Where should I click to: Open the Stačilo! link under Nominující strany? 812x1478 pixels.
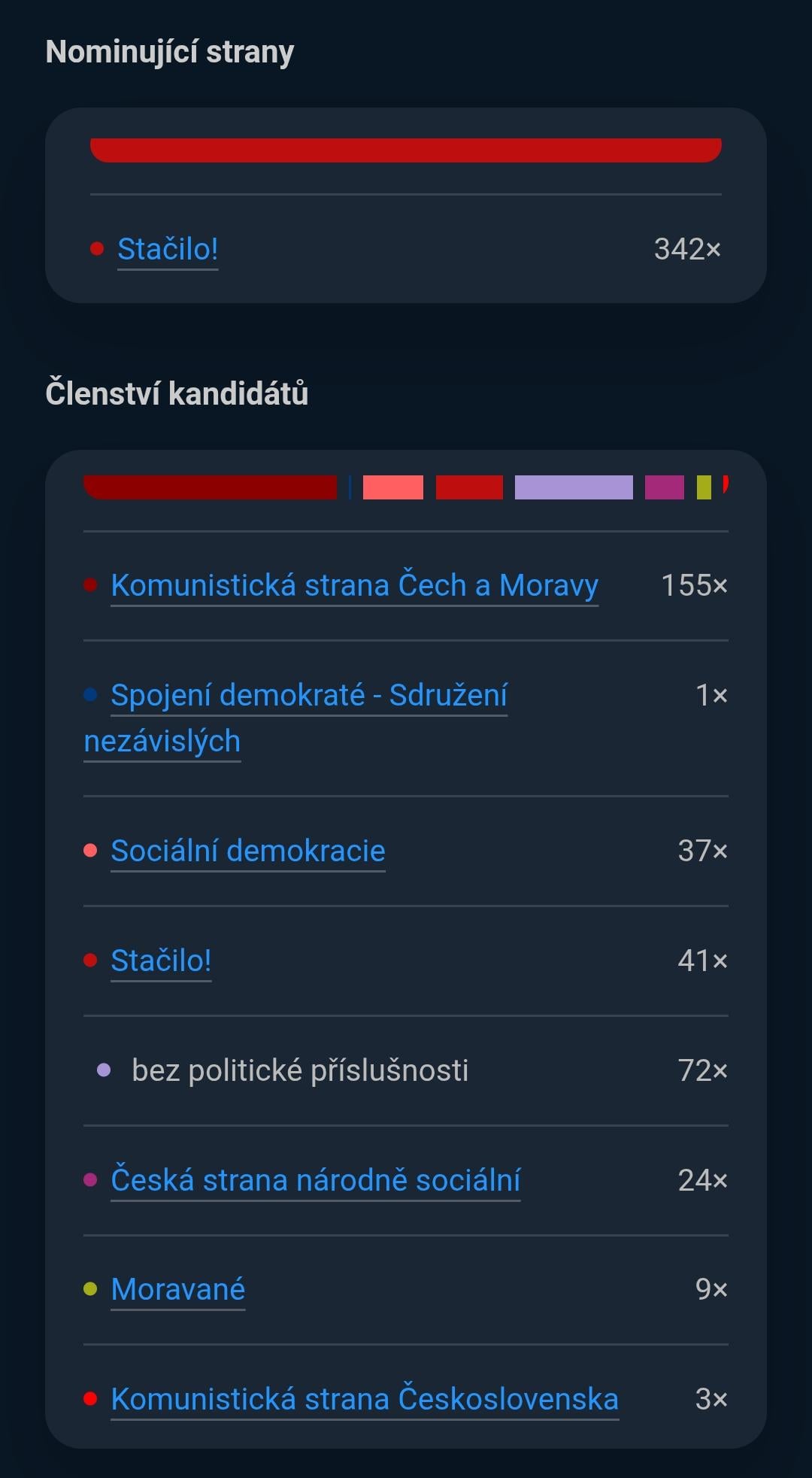(x=168, y=249)
